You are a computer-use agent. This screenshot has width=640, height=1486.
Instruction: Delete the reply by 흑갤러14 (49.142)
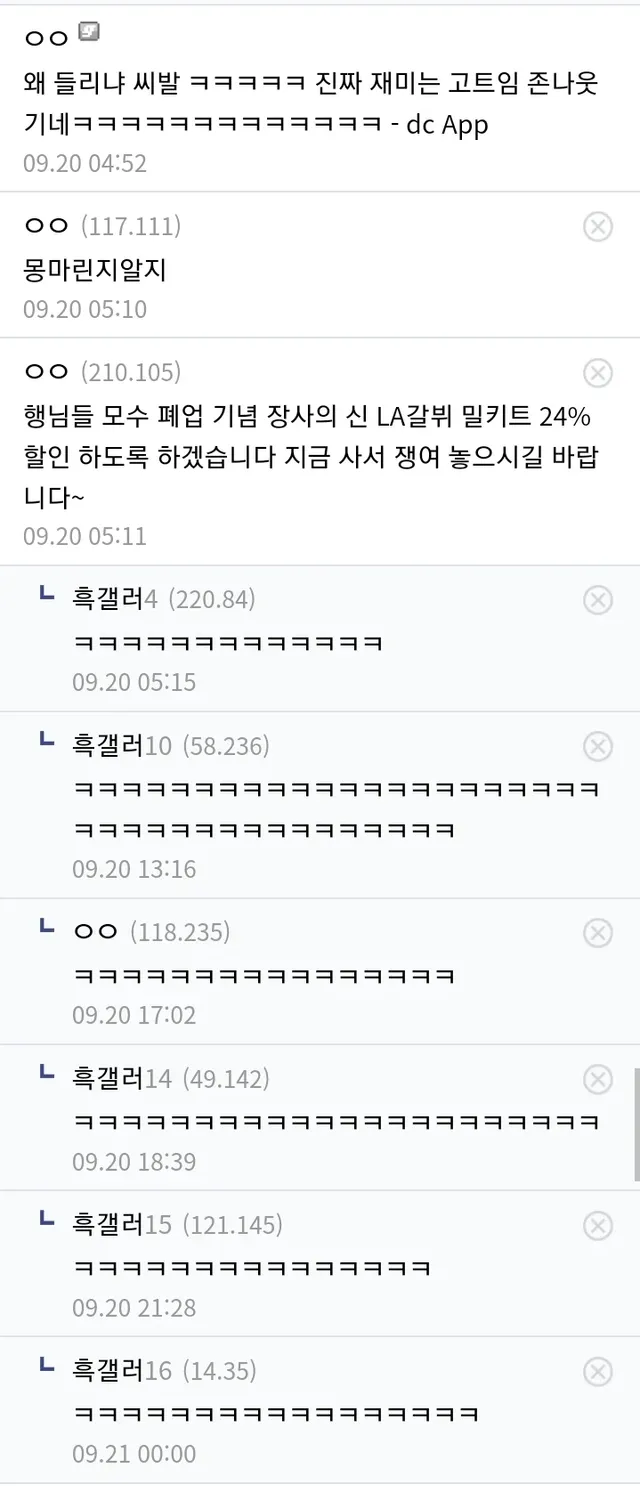(597, 1079)
